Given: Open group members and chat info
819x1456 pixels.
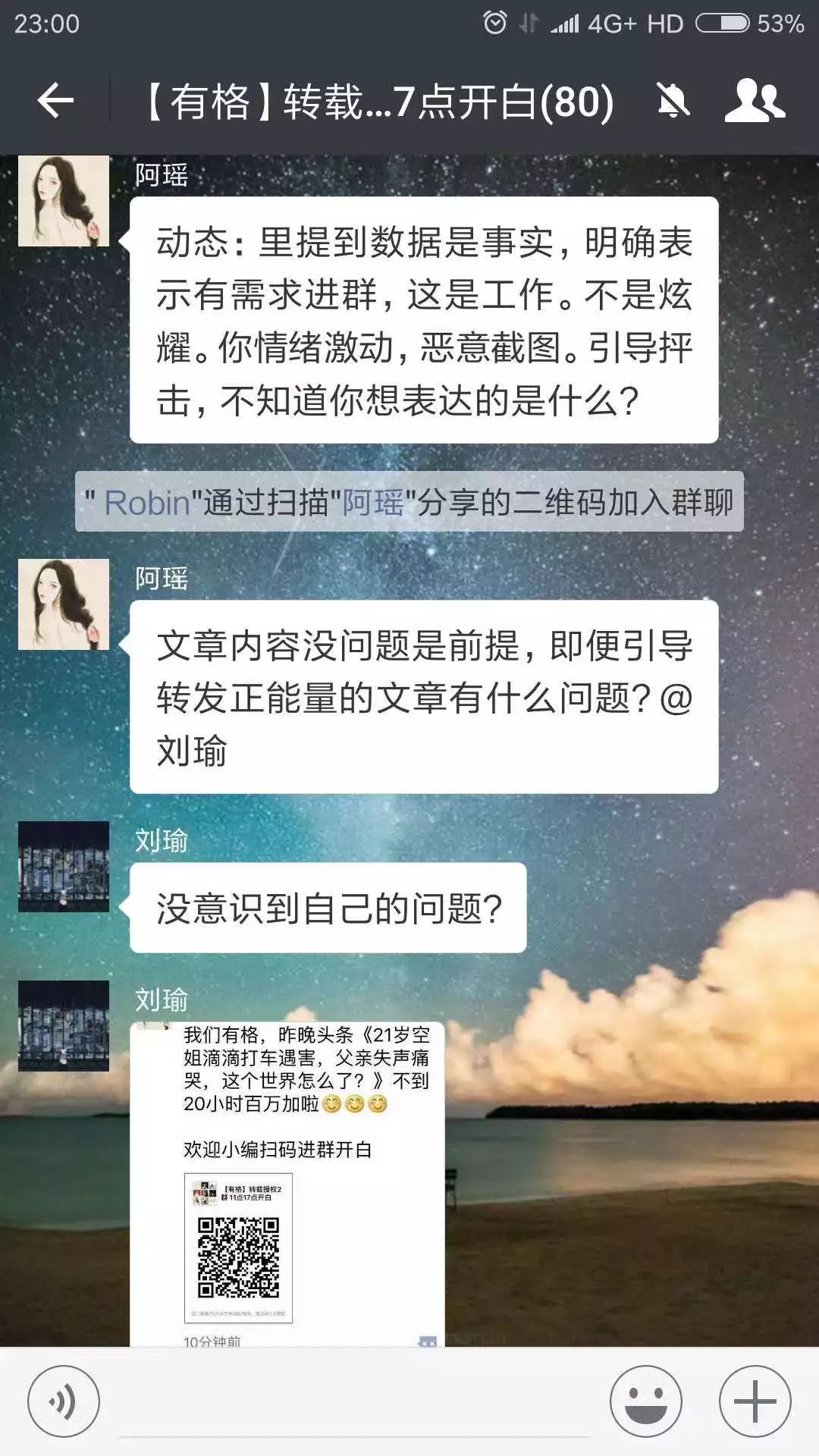Looking at the screenshot, I should coord(754,101).
